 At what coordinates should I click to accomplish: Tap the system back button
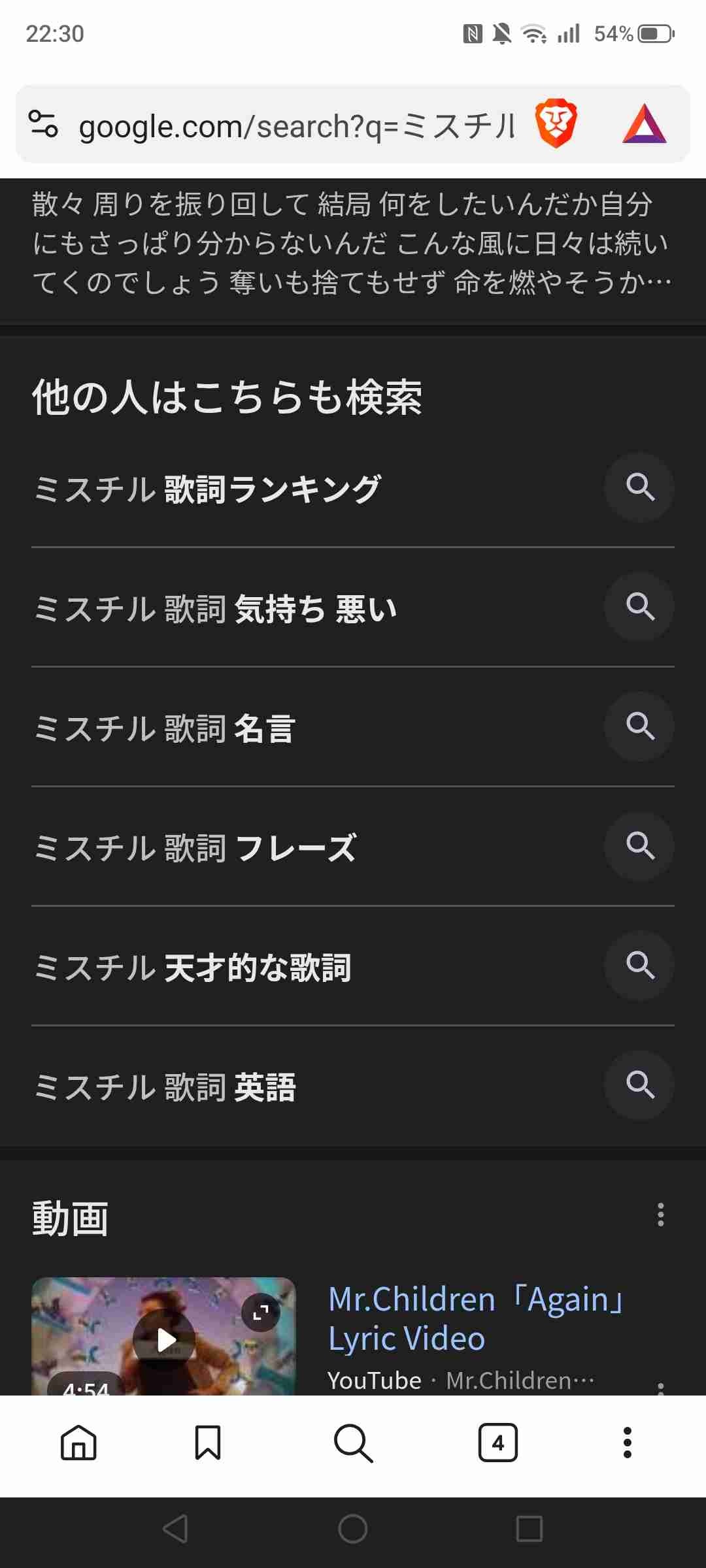[x=175, y=1529]
